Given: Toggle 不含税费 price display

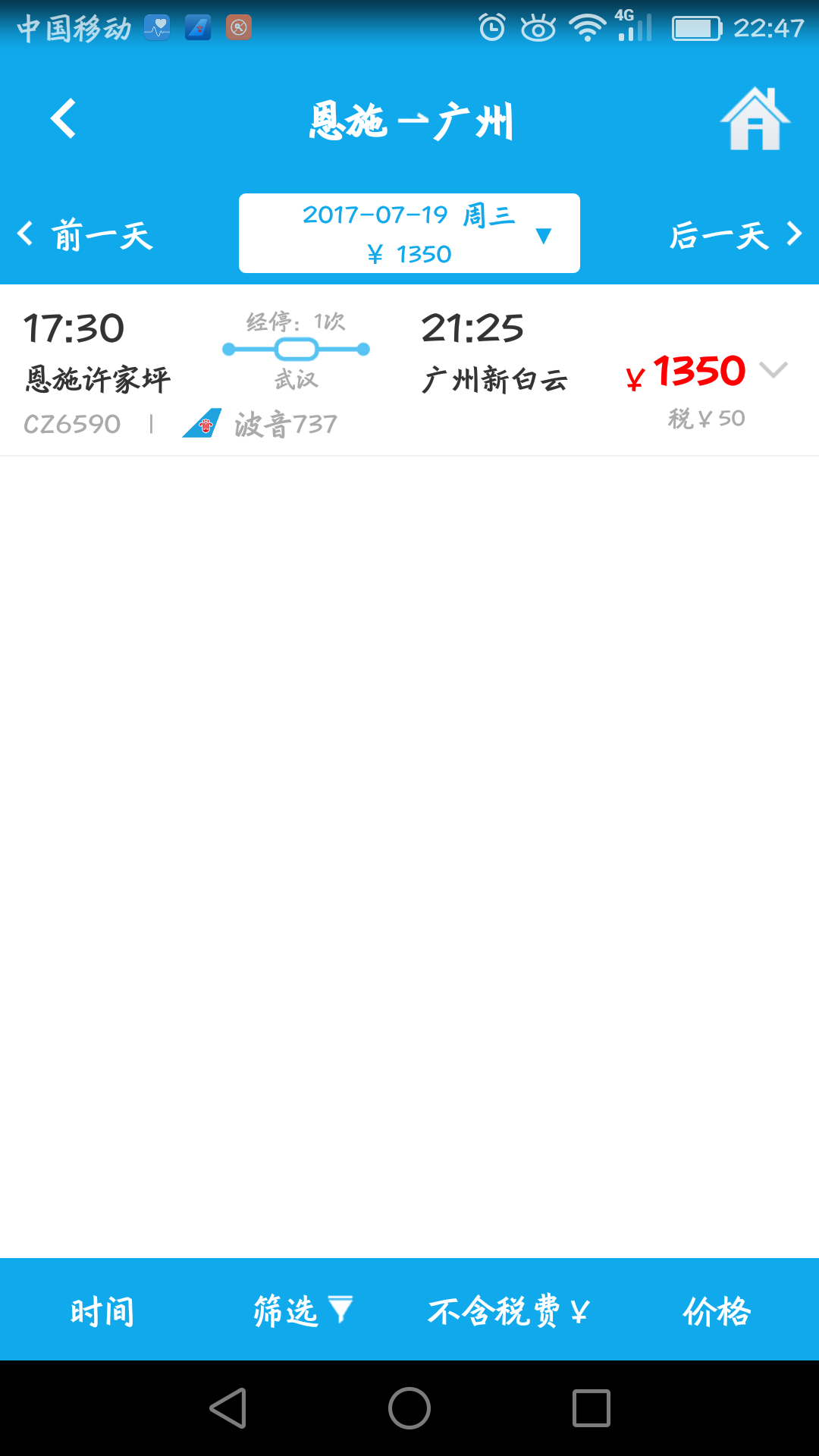Looking at the screenshot, I should (x=508, y=1310).
